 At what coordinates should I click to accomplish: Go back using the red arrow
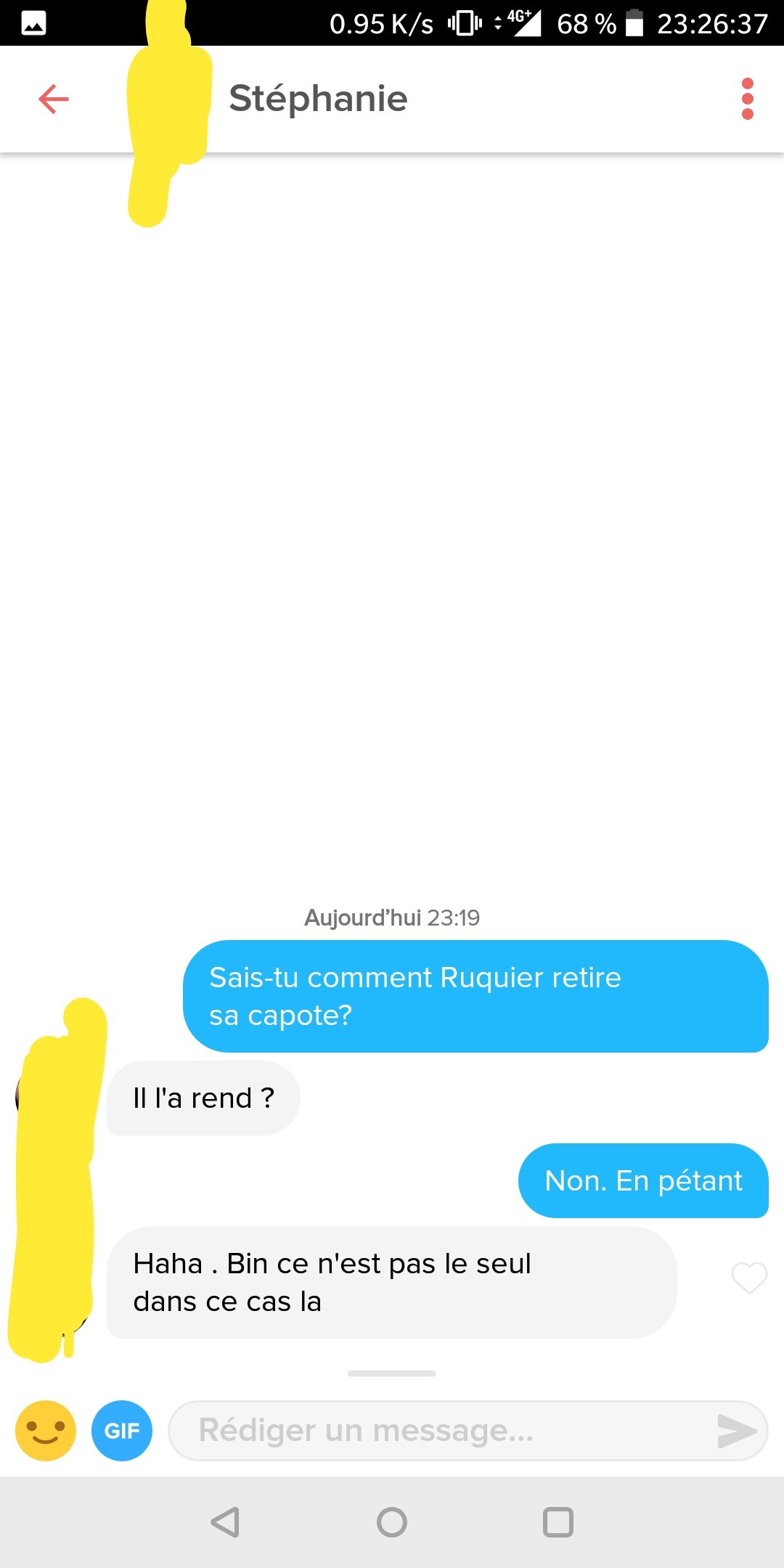click(x=53, y=99)
